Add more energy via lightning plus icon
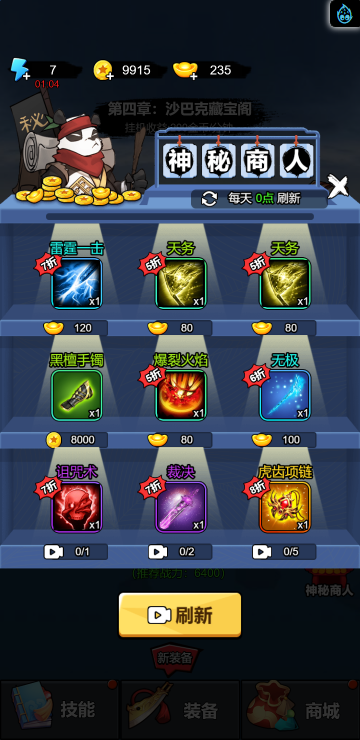 [x=20, y=70]
